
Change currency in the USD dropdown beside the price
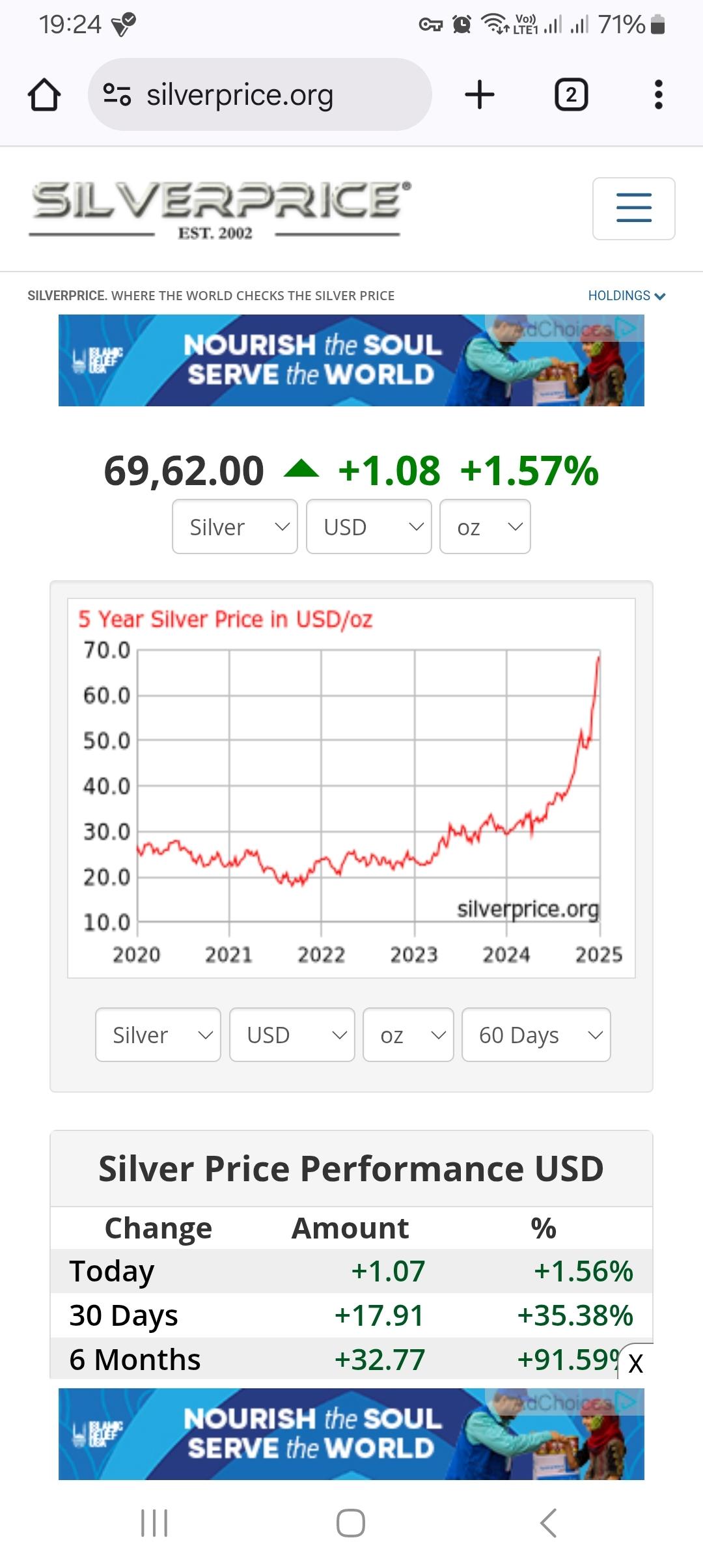[368, 527]
